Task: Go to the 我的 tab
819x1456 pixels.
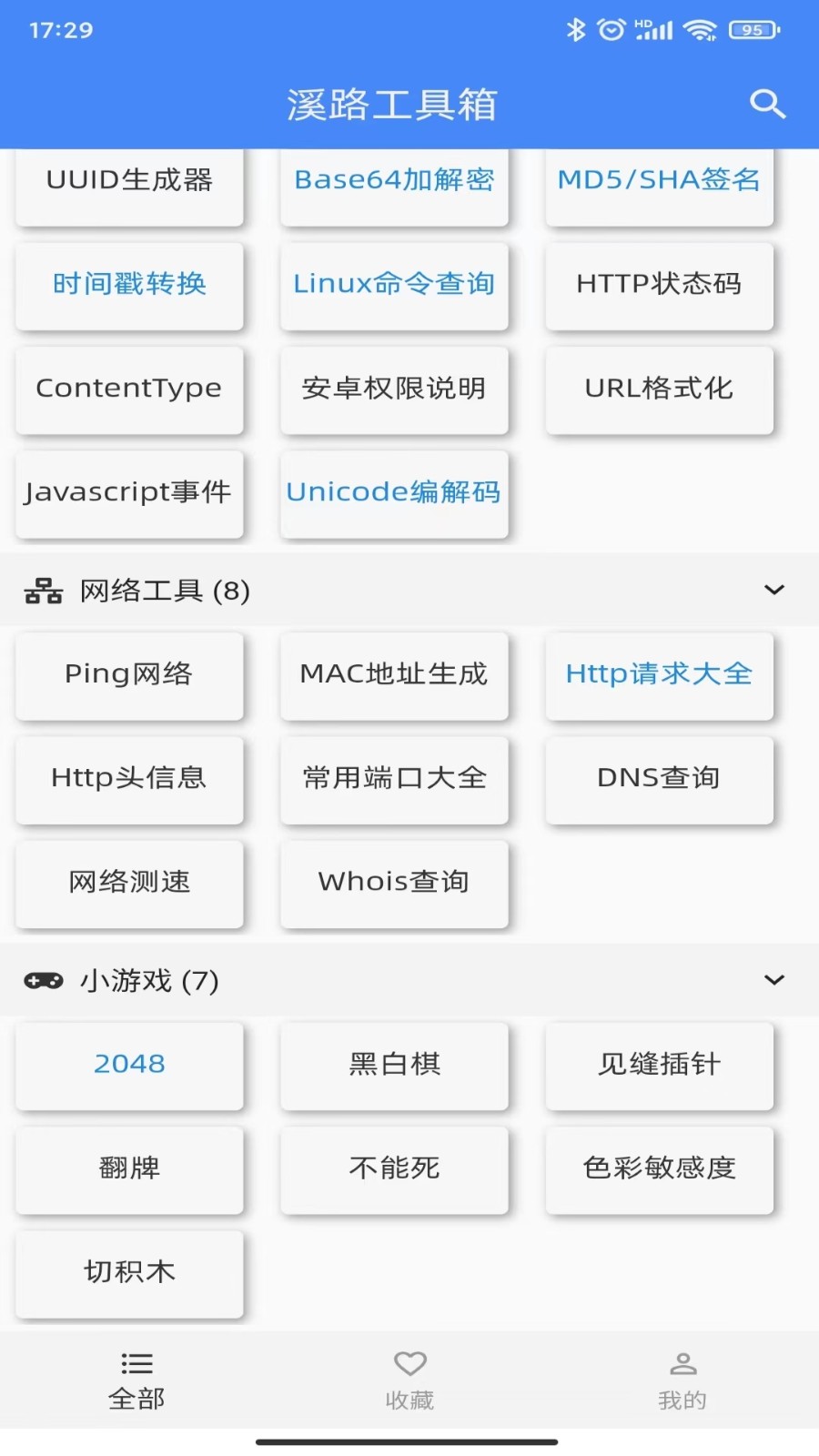Action: [682, 1380]
